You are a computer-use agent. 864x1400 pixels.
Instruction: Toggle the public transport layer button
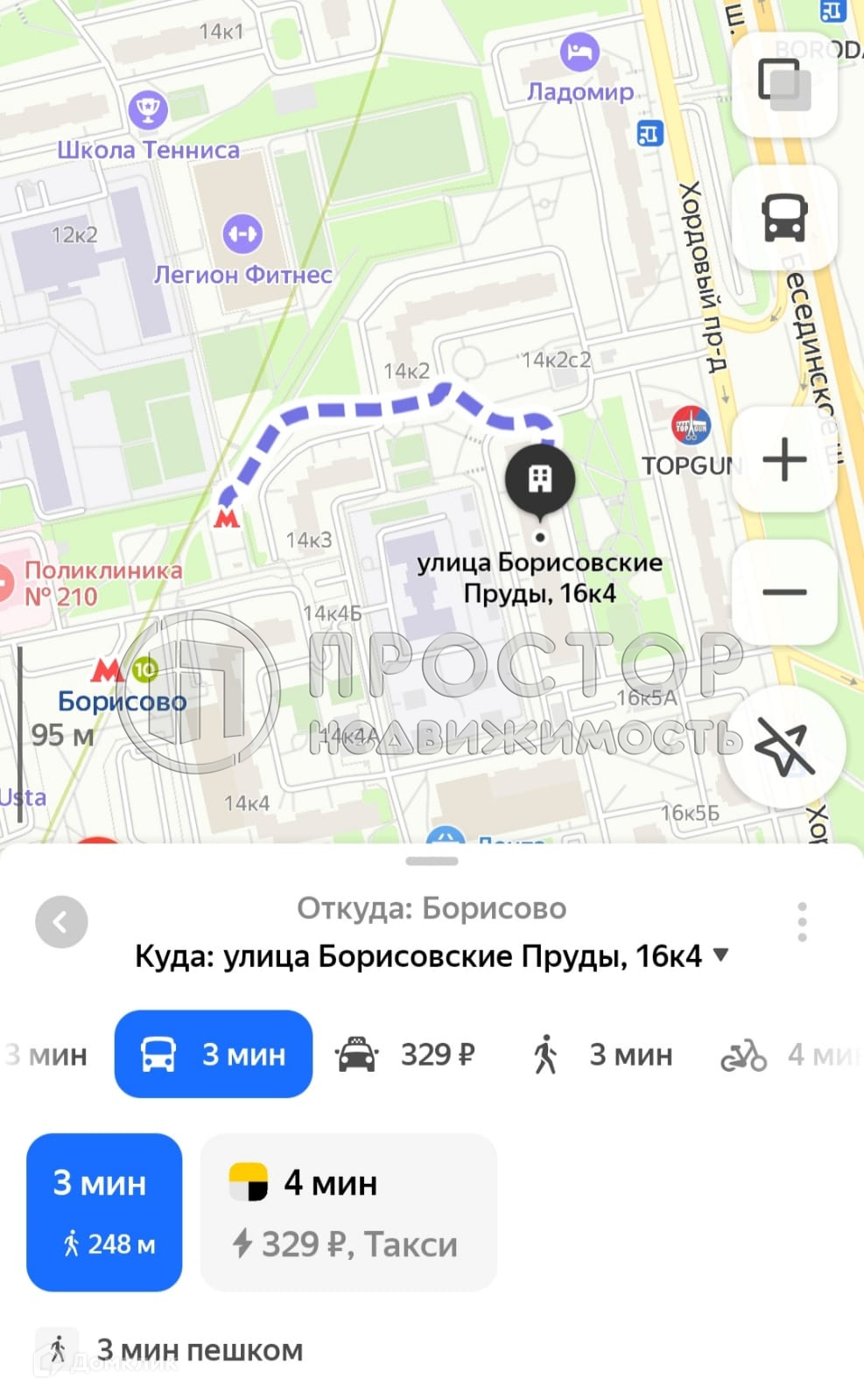click(784, 217)
